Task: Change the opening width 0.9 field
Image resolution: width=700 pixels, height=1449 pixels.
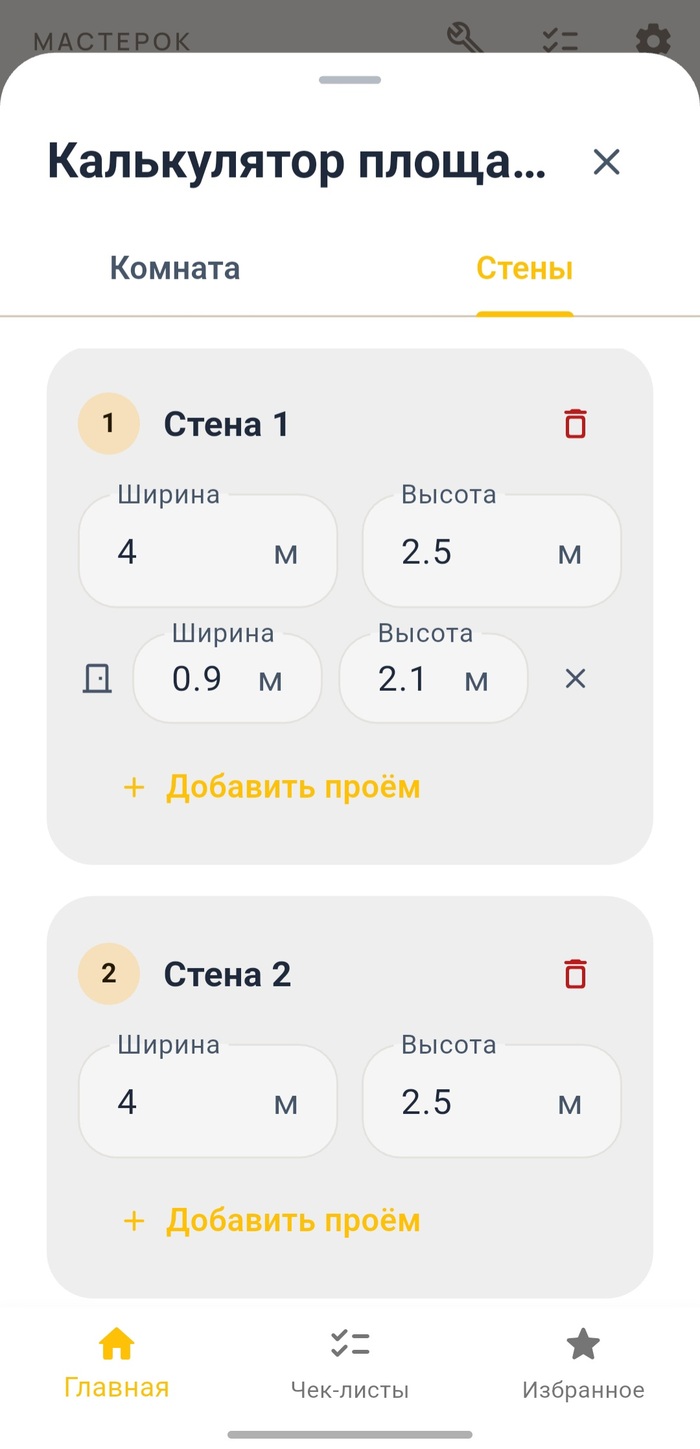Action: pos(212,680)
